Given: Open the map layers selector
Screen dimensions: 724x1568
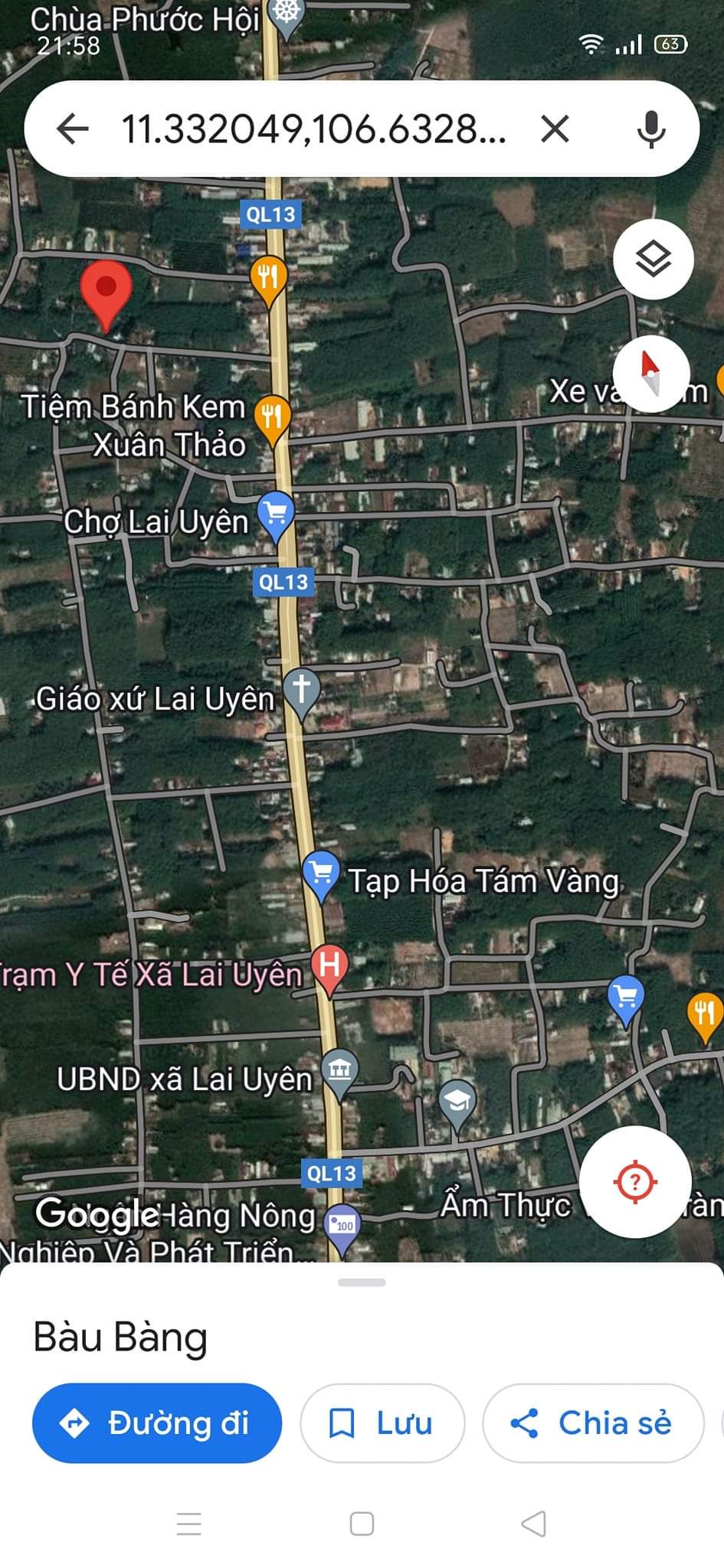Looking at the screenshot, I should [654, 259].
